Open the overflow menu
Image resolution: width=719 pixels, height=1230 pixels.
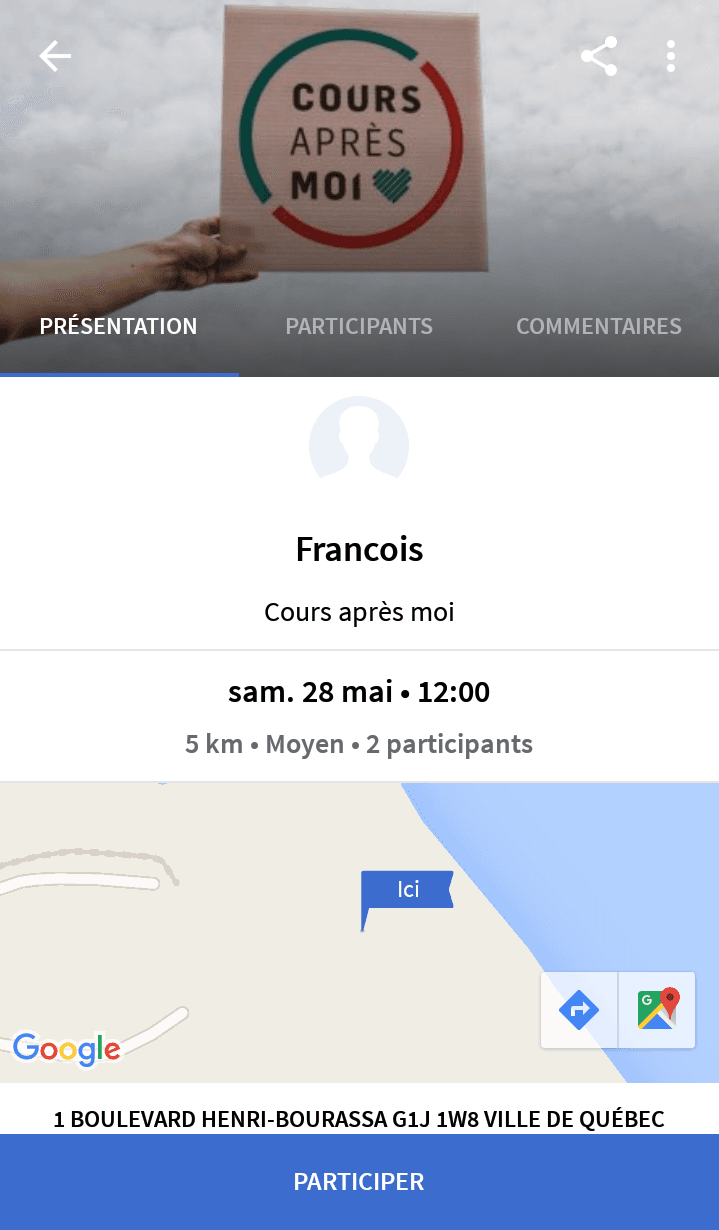[671, 57]
